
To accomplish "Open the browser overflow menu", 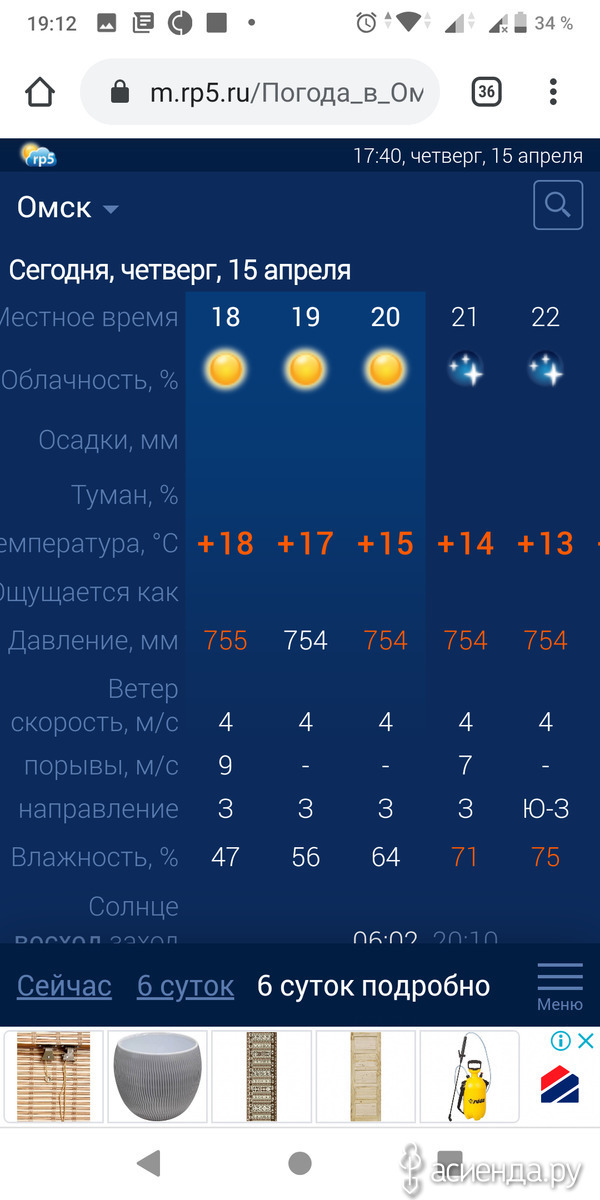I will coord(553,92).
